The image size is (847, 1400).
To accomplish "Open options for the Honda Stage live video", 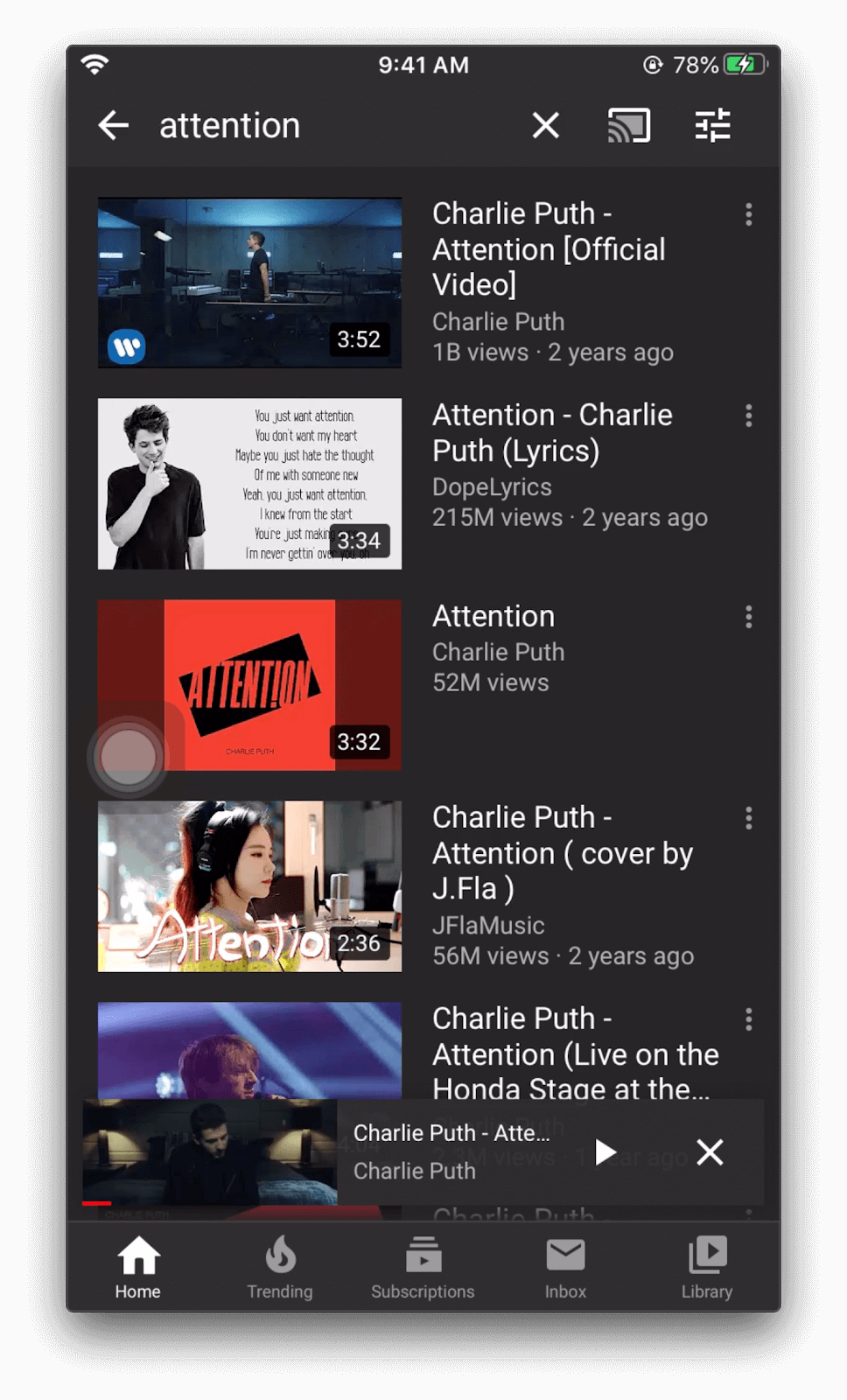I will click(748, 1020).
